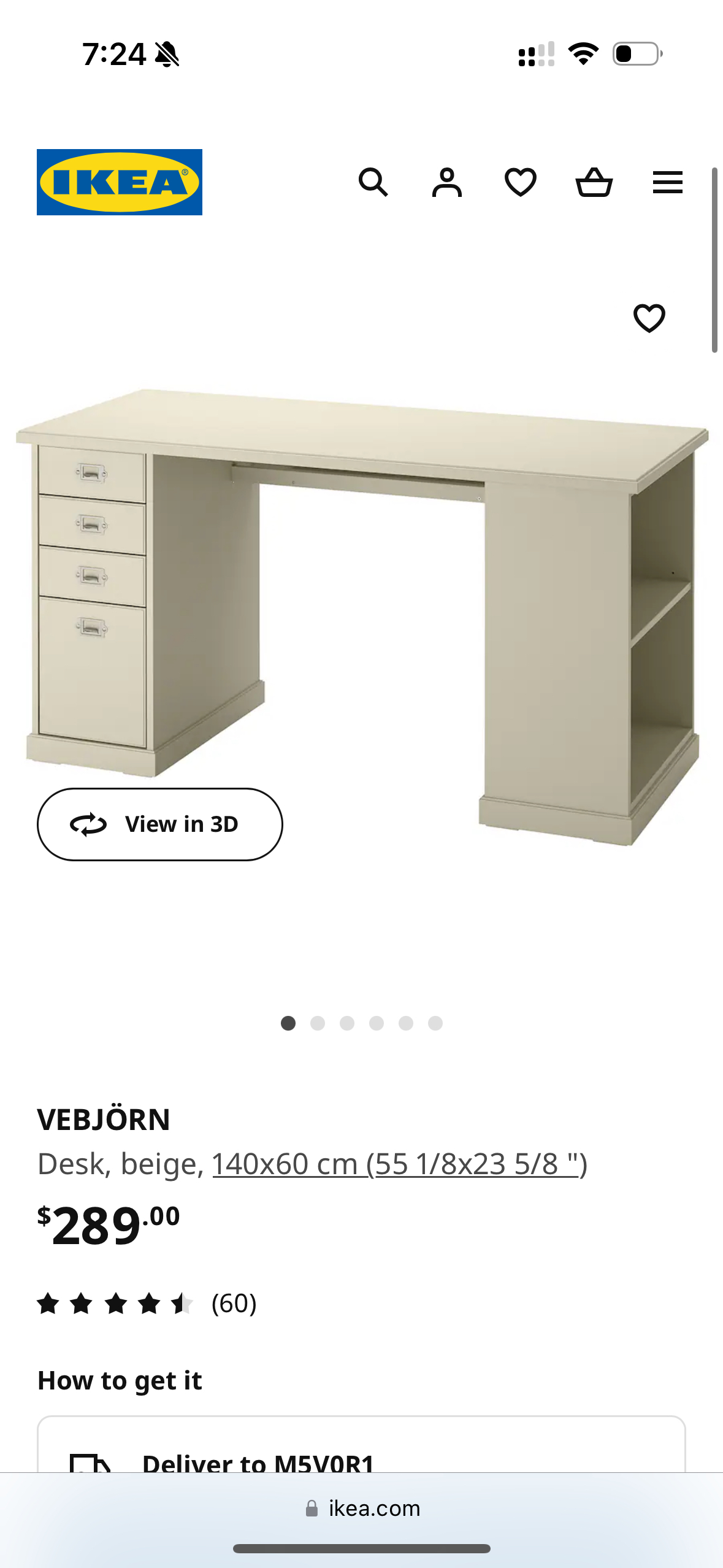Open Deliver to M5V0R1 option
Screen dimensions: 723x1568
[x=258, y=1462]
